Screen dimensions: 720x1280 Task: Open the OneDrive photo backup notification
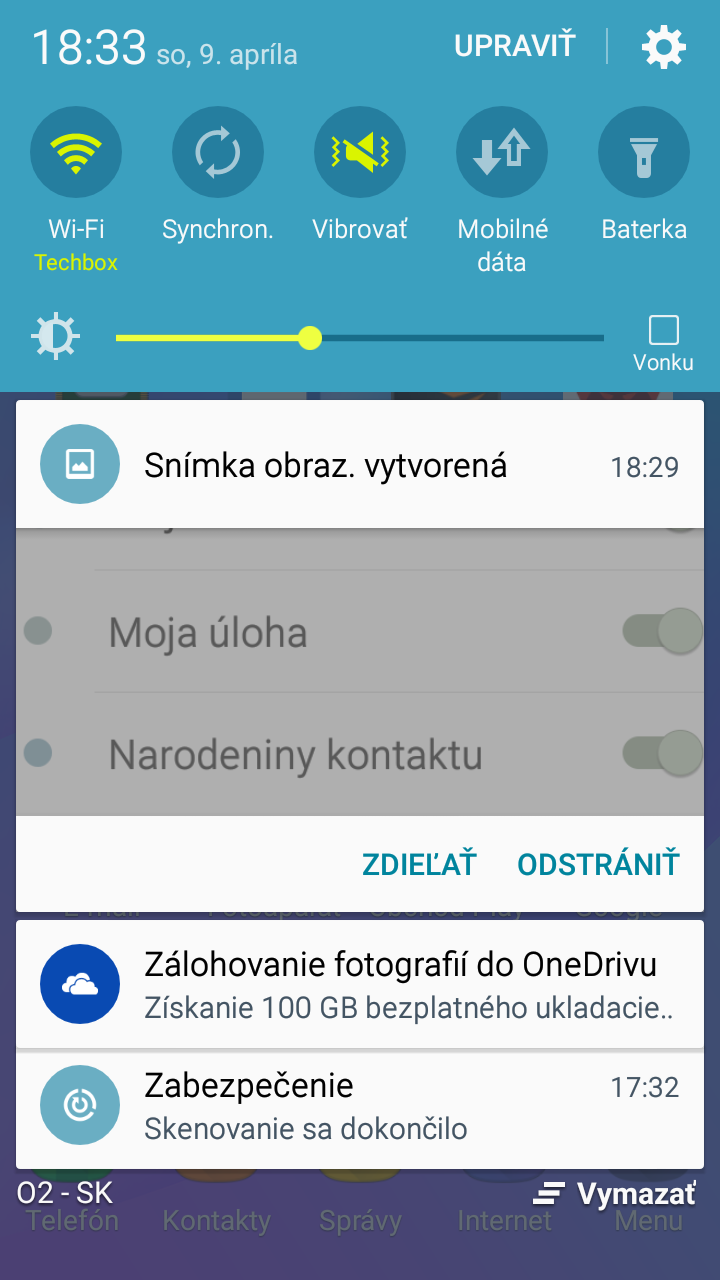(x=360, y=984)
